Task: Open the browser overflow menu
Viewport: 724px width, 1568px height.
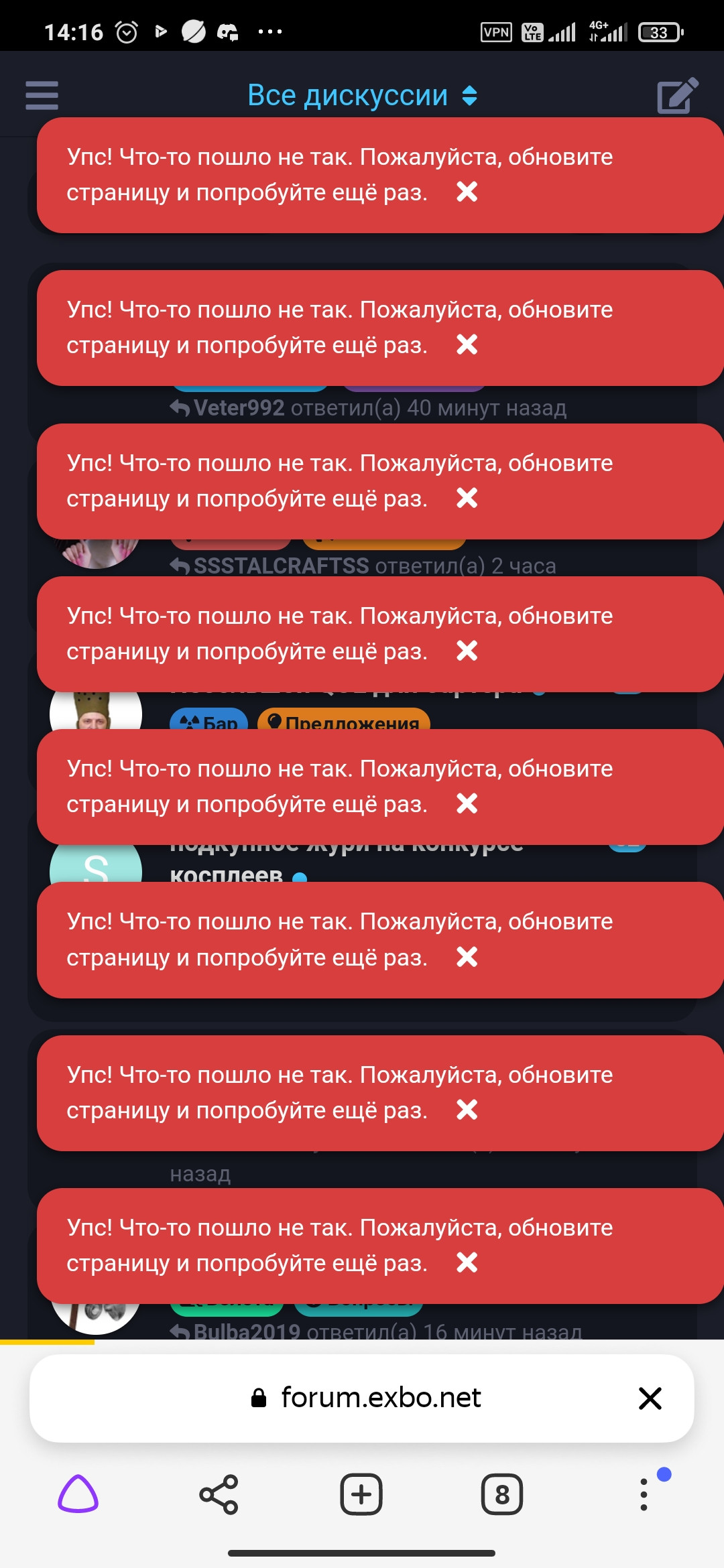Action: point(644,1494)
